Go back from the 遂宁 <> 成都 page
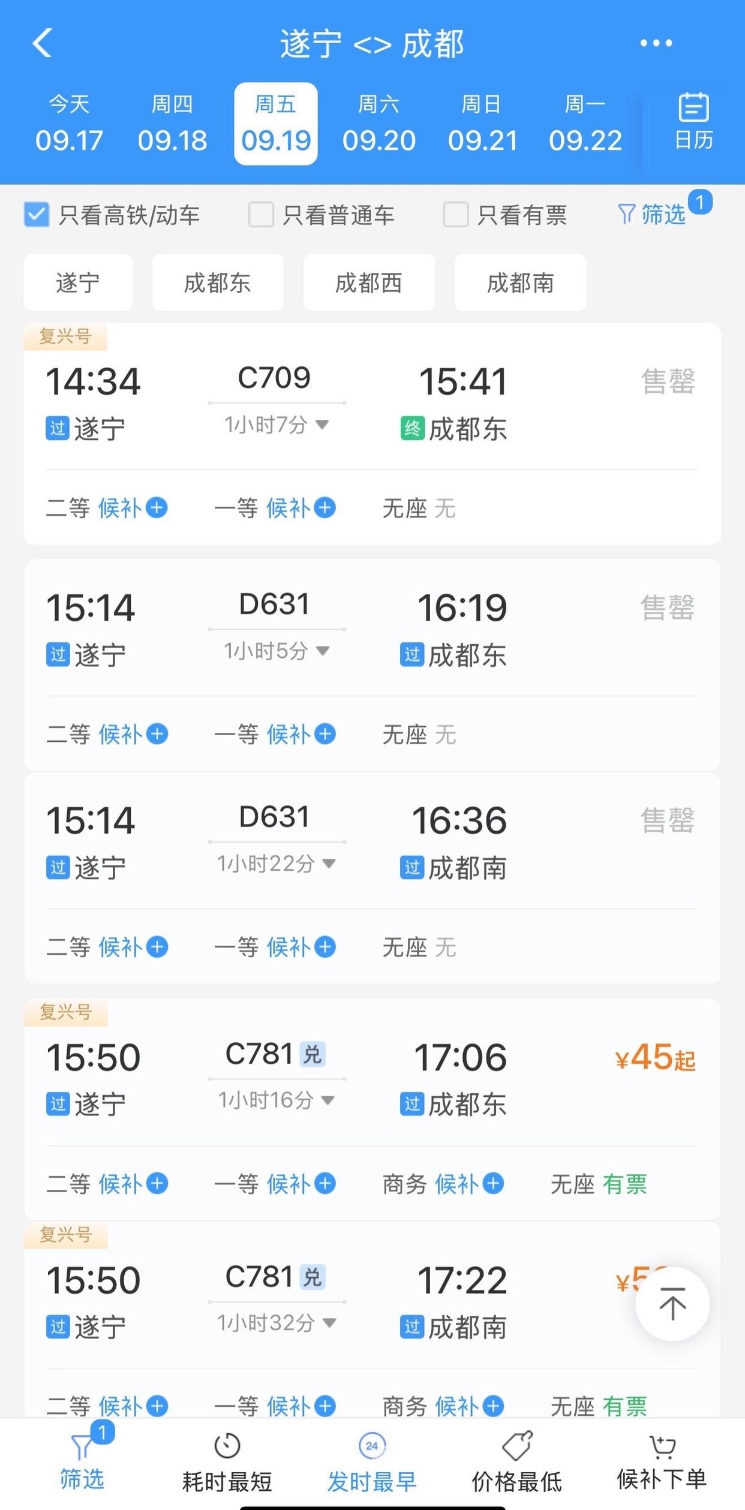This screenshot has width=745, height=1510. [42, 43]
